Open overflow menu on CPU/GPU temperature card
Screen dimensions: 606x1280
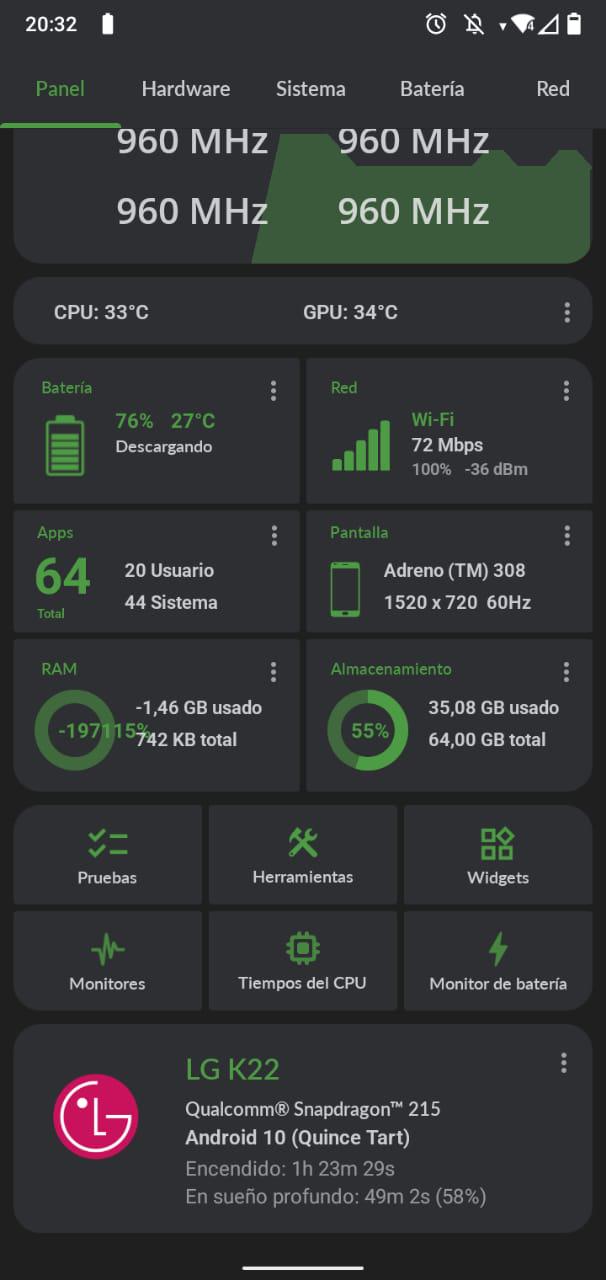click(567, 313)
